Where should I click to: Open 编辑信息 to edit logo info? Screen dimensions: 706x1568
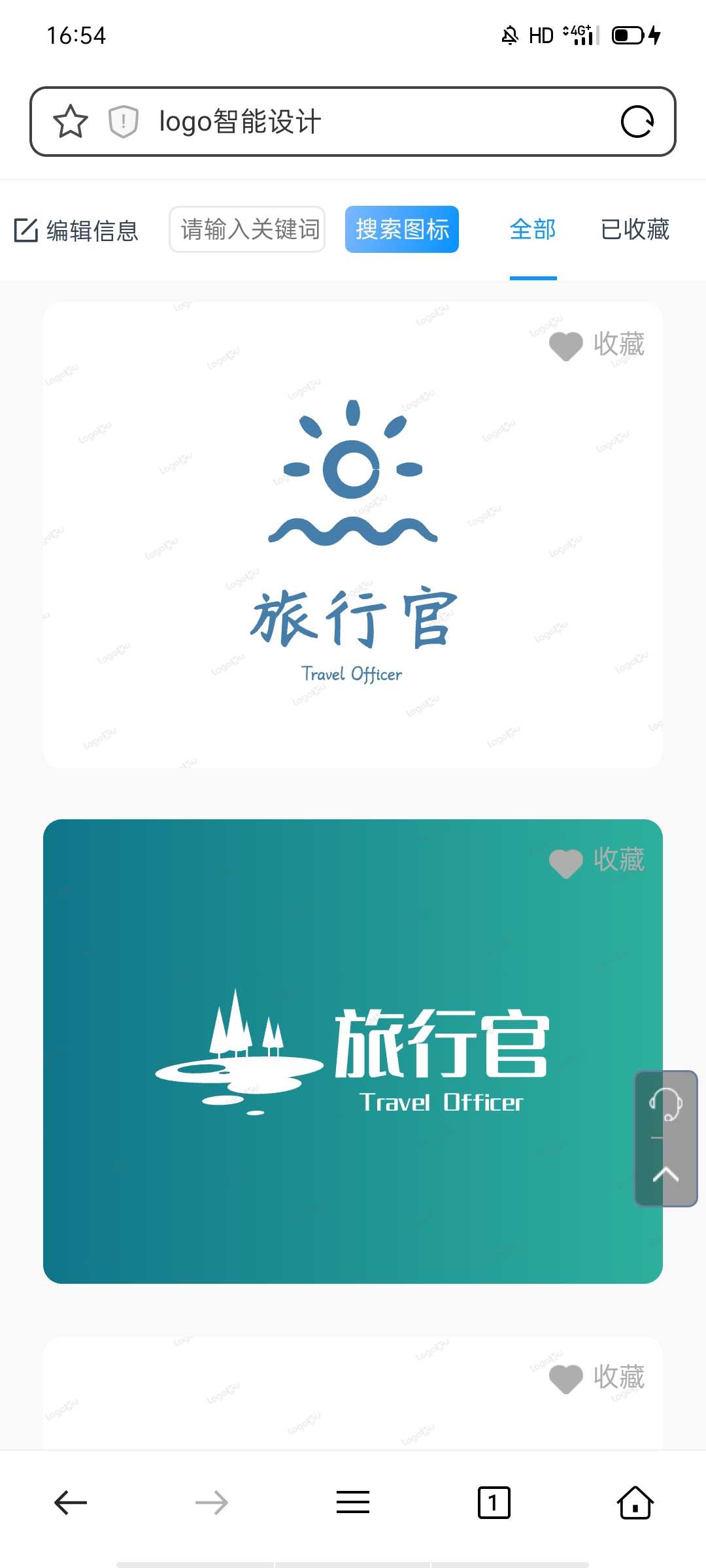pos(76,231)
